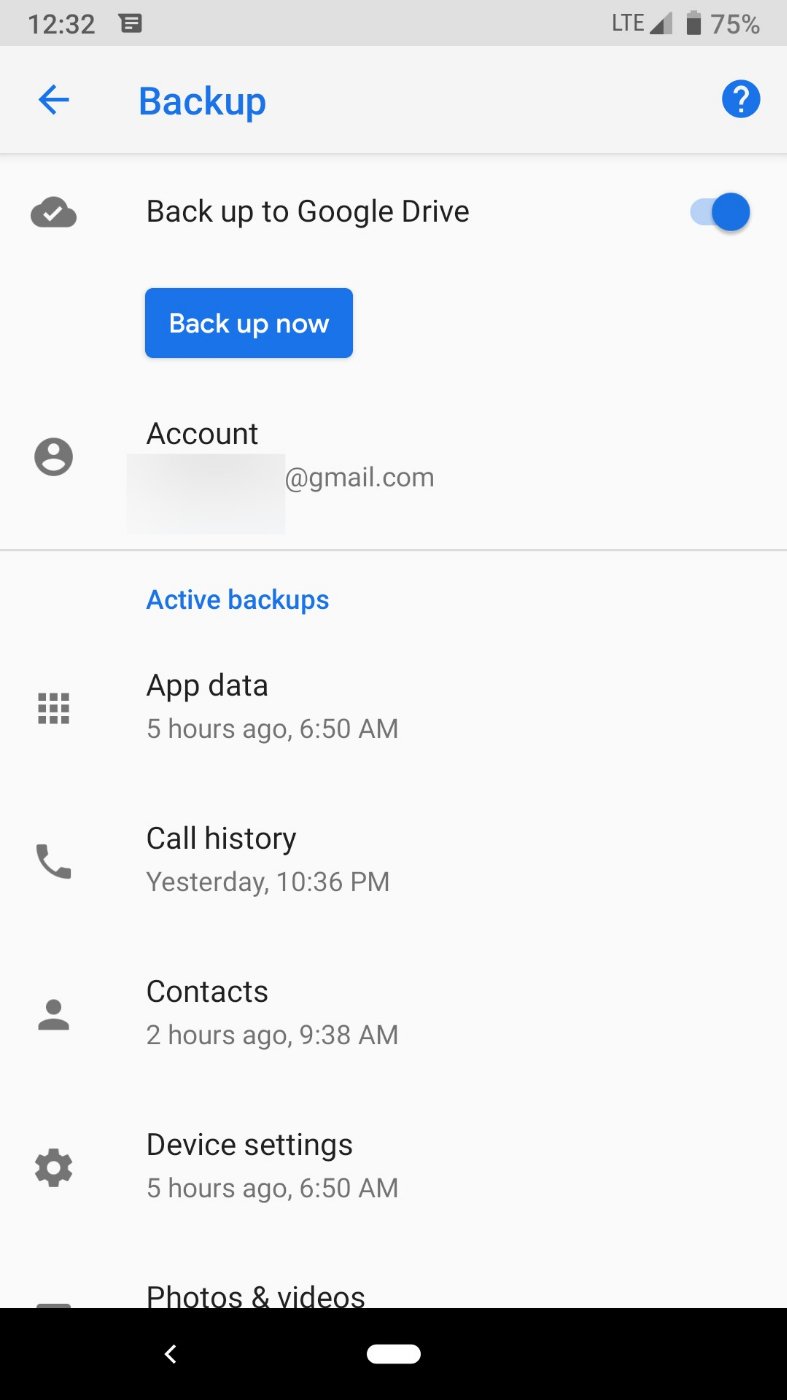Open Contacts backup details
787x1400 pixels.
click(x=393, y=1013)
